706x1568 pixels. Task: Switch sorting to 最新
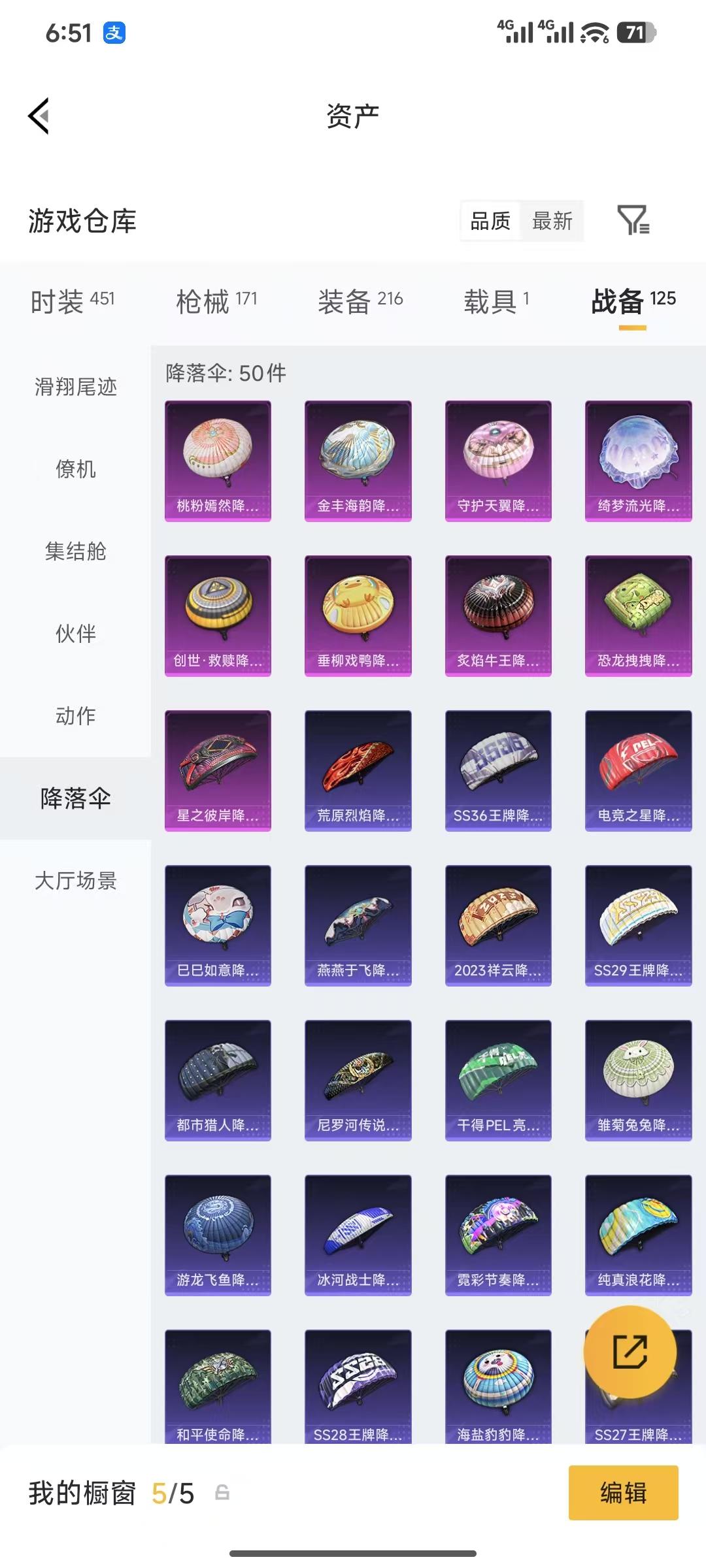click(551, 221)
